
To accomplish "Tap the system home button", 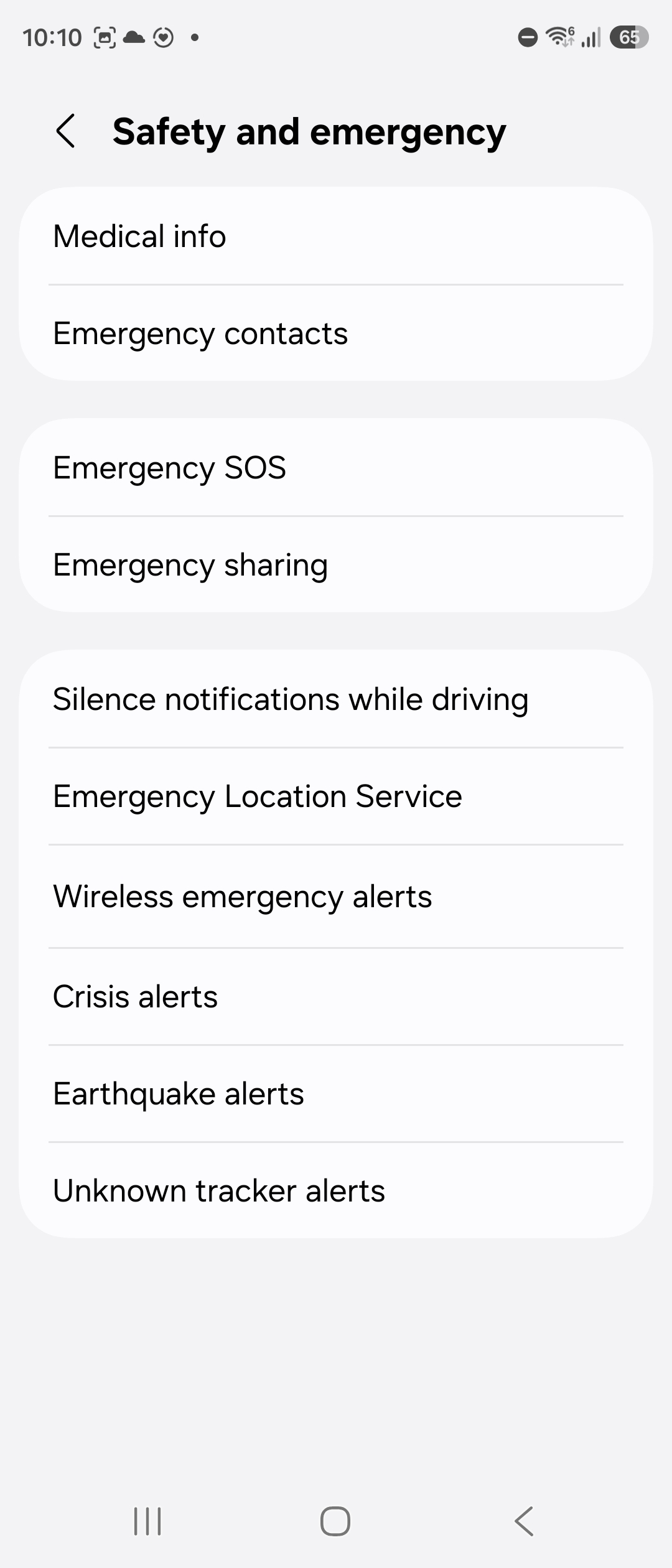I will pyautogui.click(x=335, y=1521).
